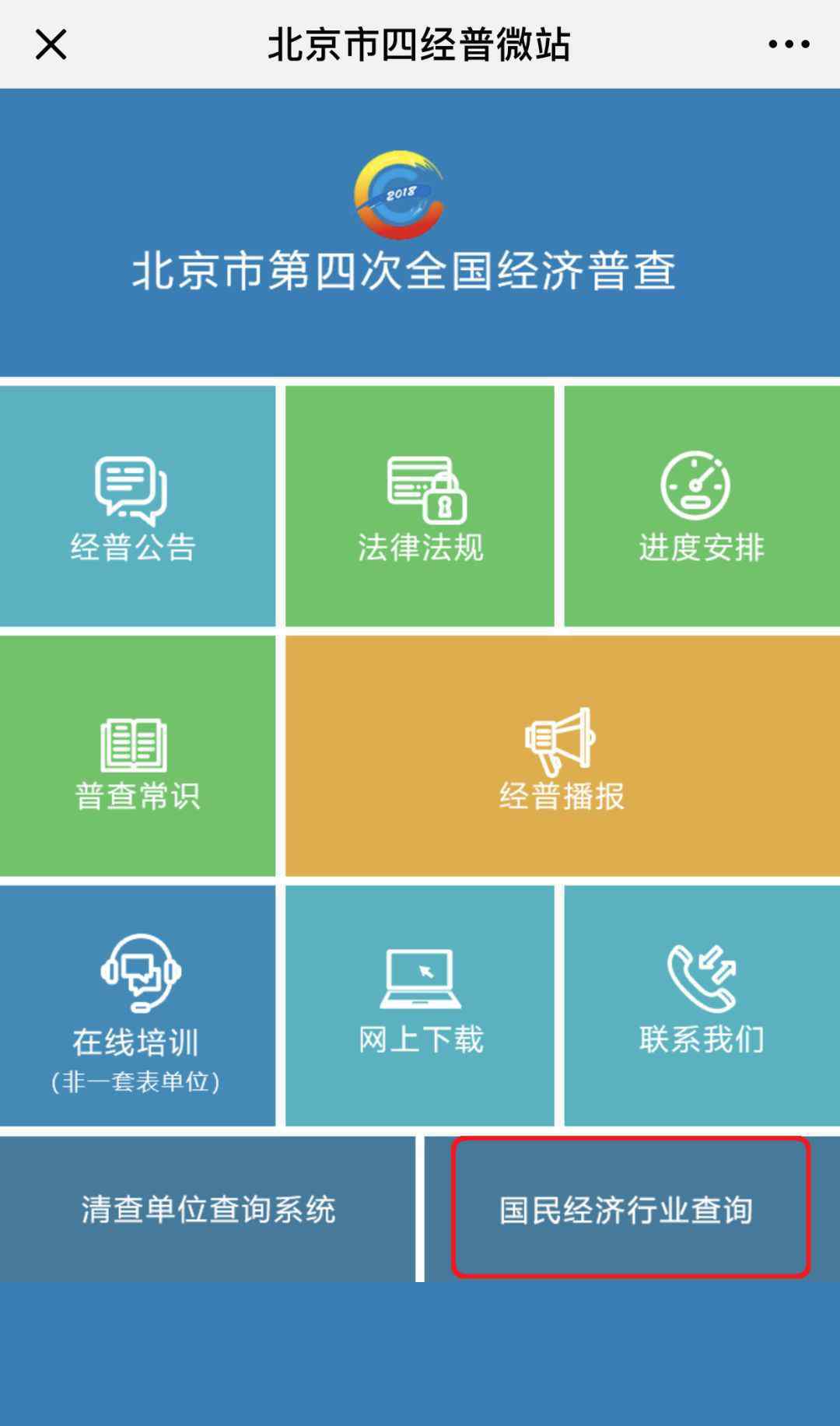The height and width of the screenshot is (1426, 840).
Task: Open the 网上下载 tile
Action: click(x=420, y=1006)
